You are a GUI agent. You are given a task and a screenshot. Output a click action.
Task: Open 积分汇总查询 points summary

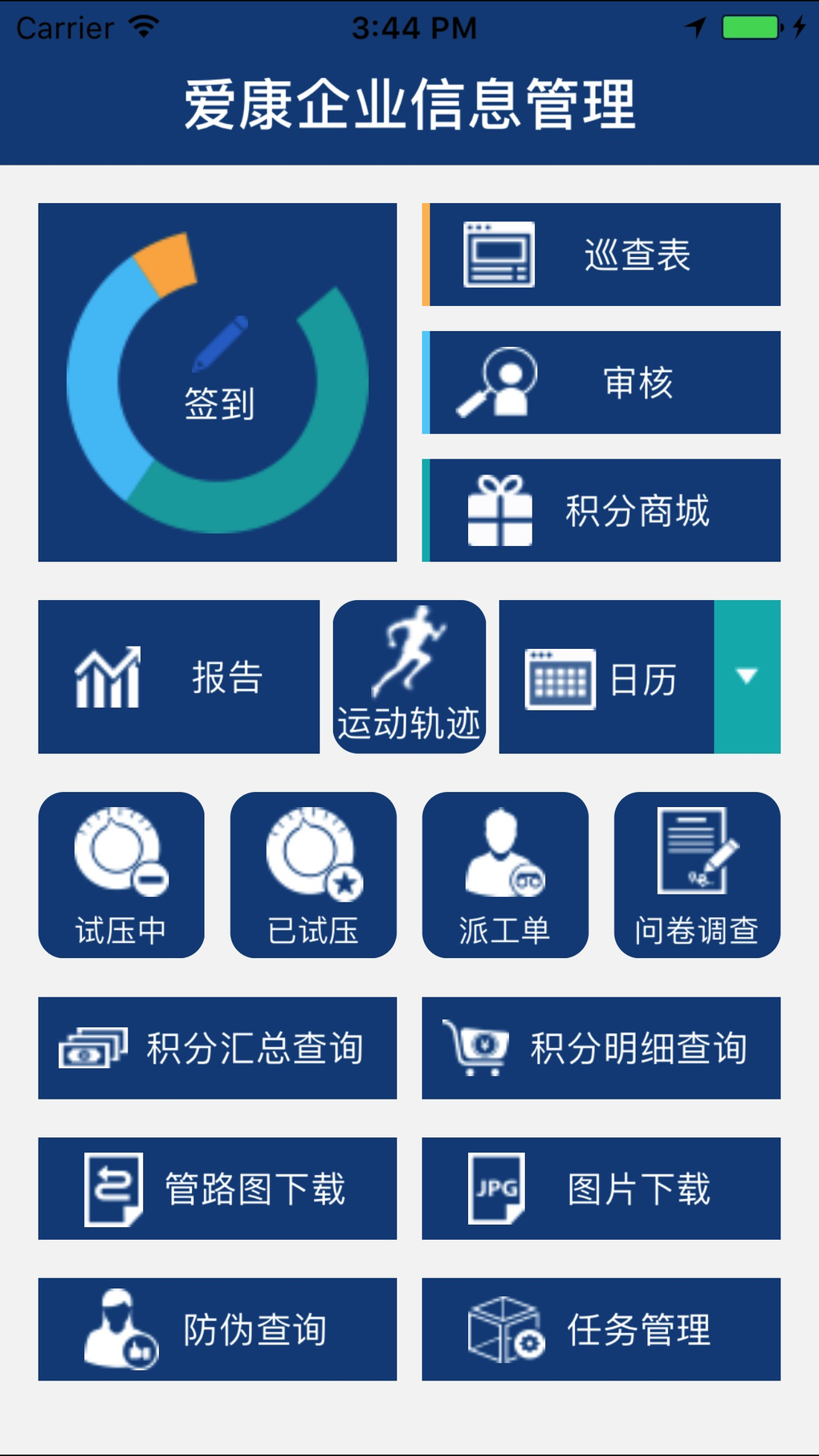217,1048
